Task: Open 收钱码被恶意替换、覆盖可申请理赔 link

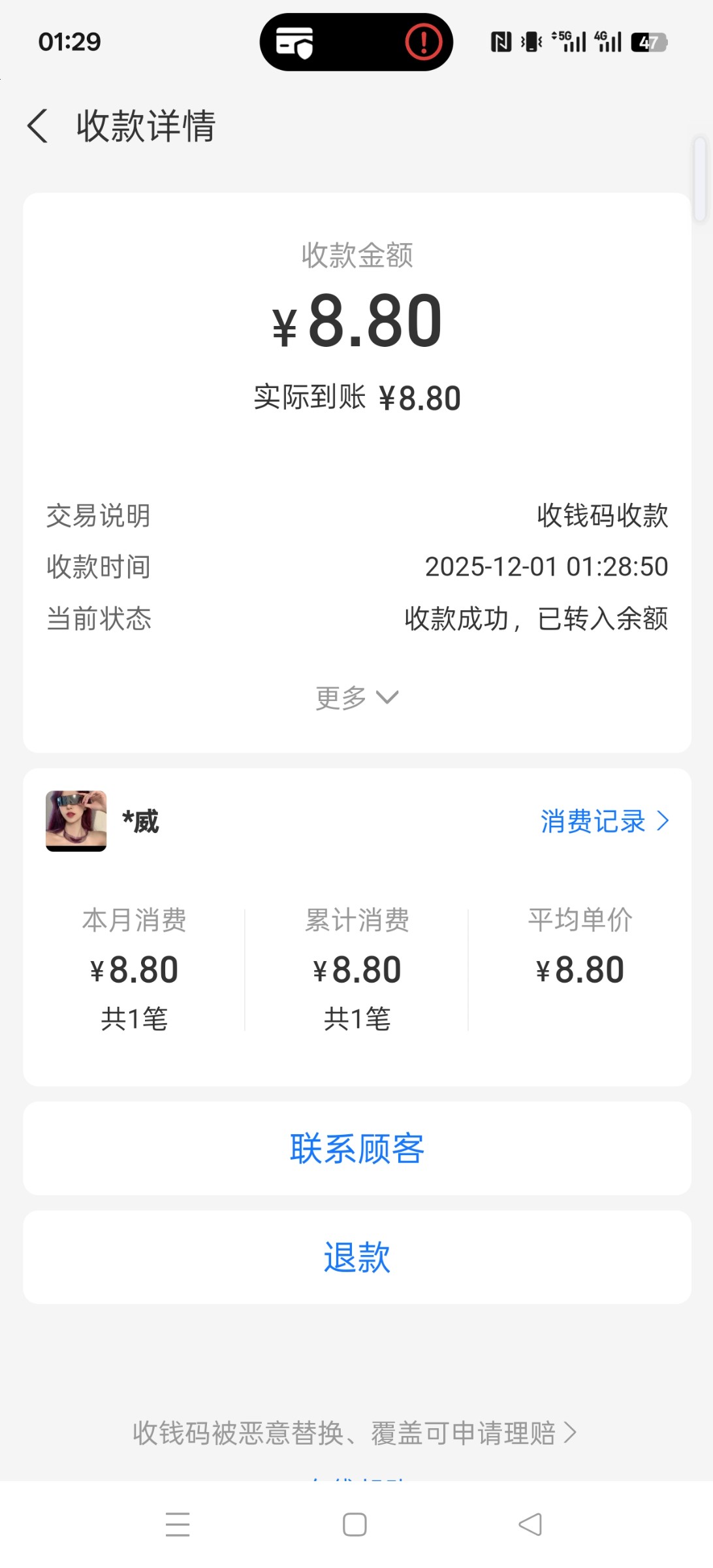Action: click(x=355, y=1433)
